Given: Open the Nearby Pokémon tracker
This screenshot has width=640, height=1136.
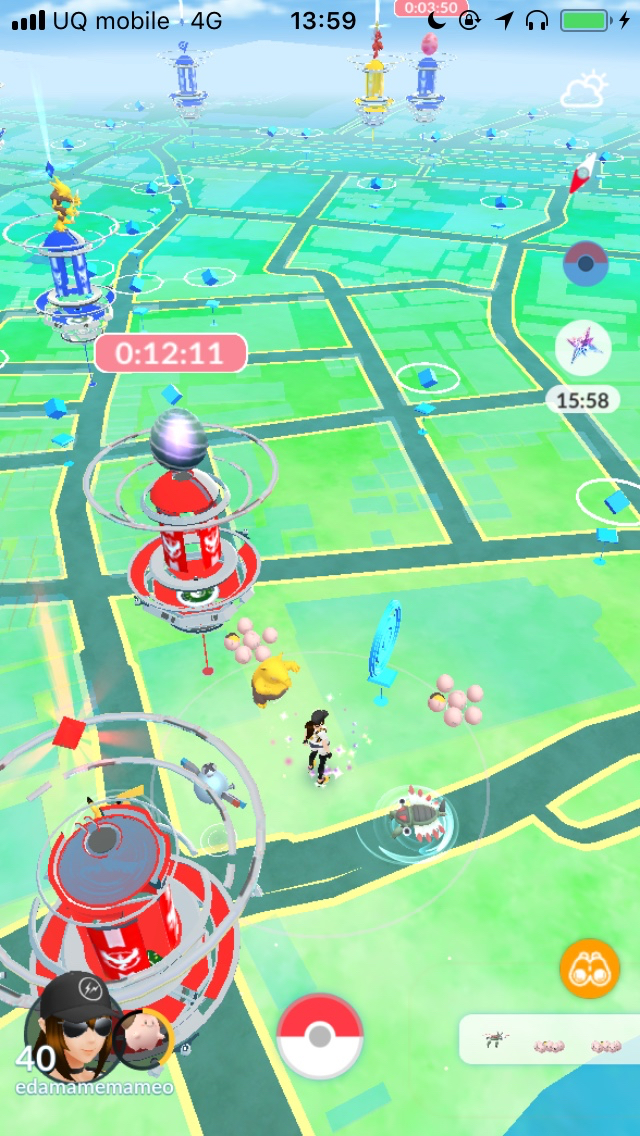Looking at the screenshot, I should [x=548, y=1041].
